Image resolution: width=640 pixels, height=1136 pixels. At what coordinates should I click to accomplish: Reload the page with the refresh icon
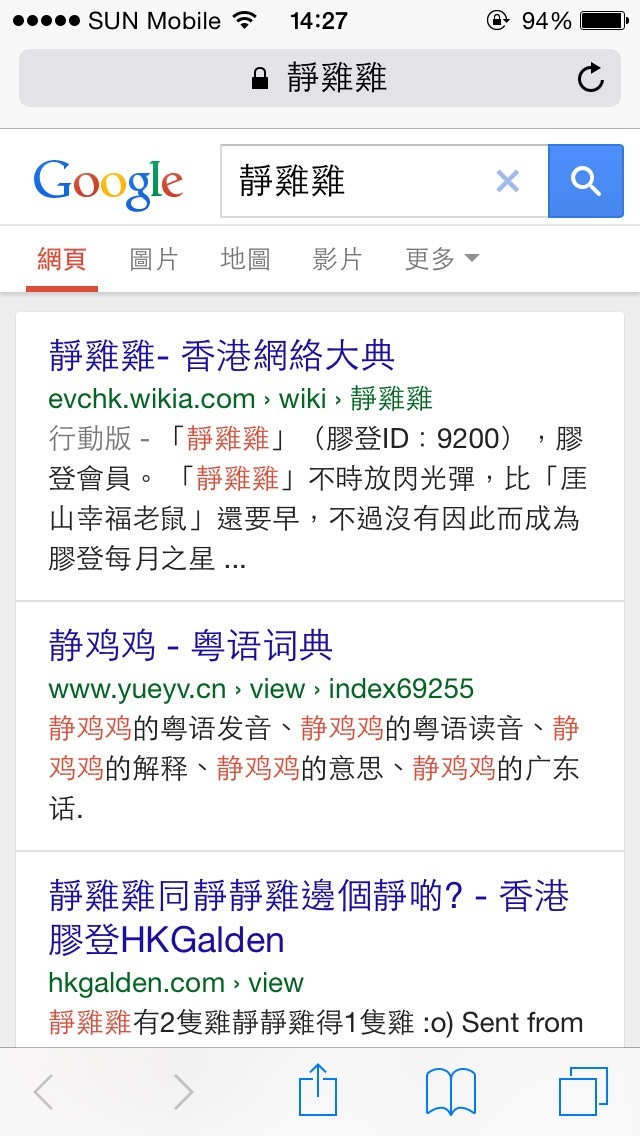(591, 78)
